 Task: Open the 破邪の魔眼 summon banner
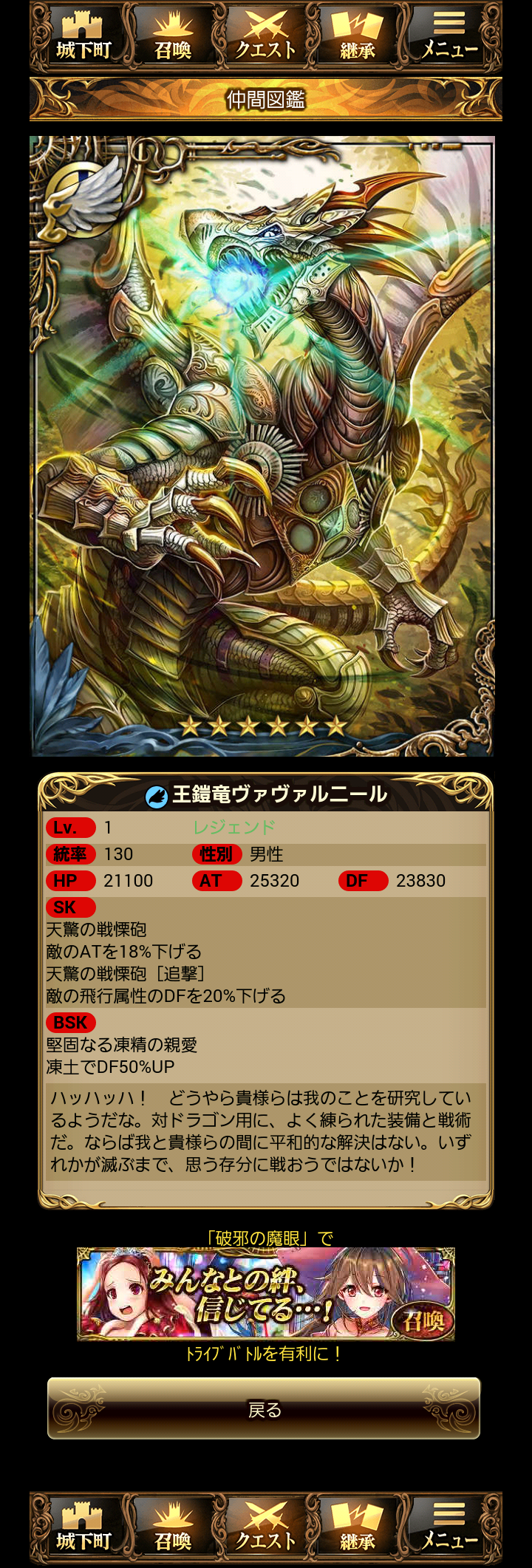coord(265,1293)
